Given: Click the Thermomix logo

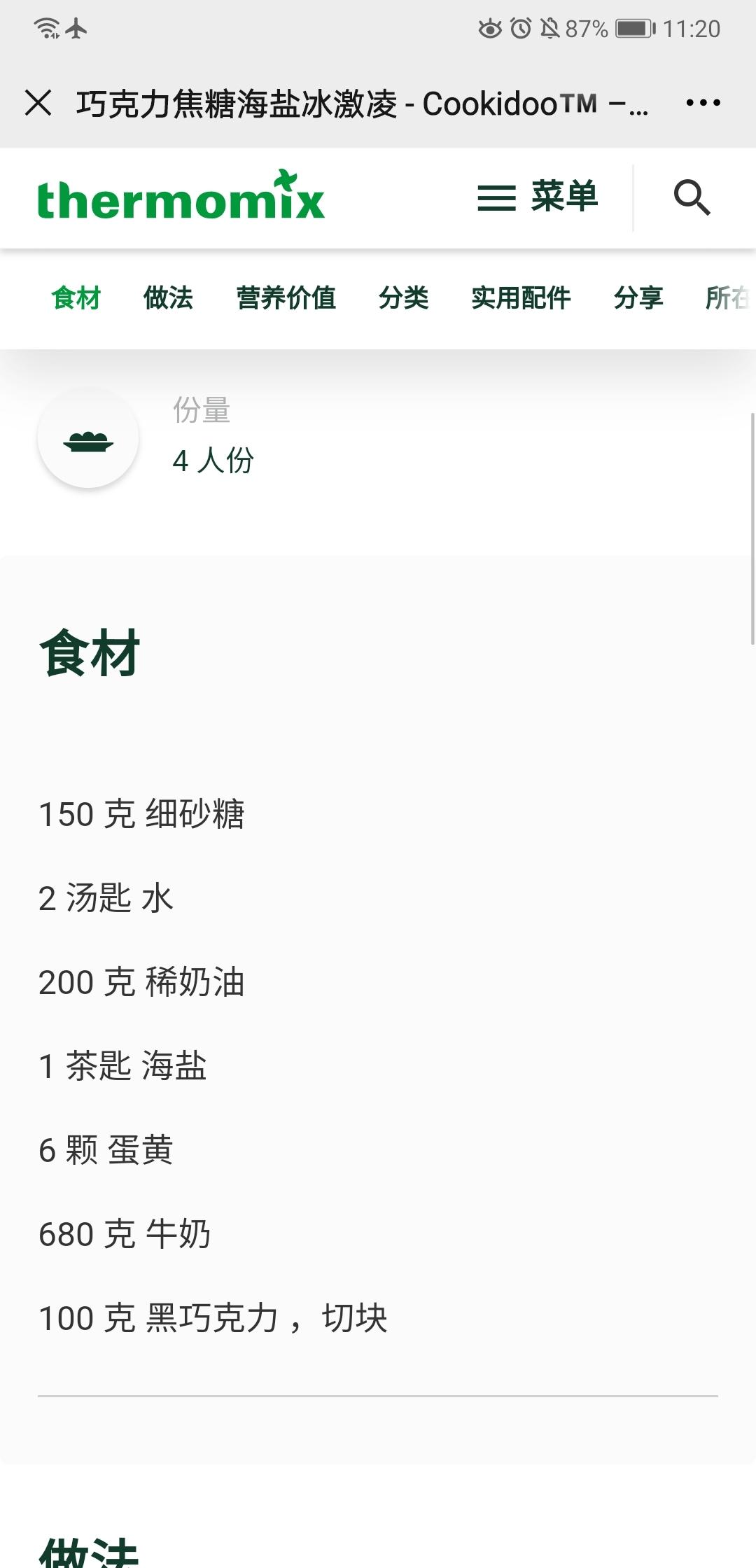Looking at the screenshot, I should click(182, 198).
